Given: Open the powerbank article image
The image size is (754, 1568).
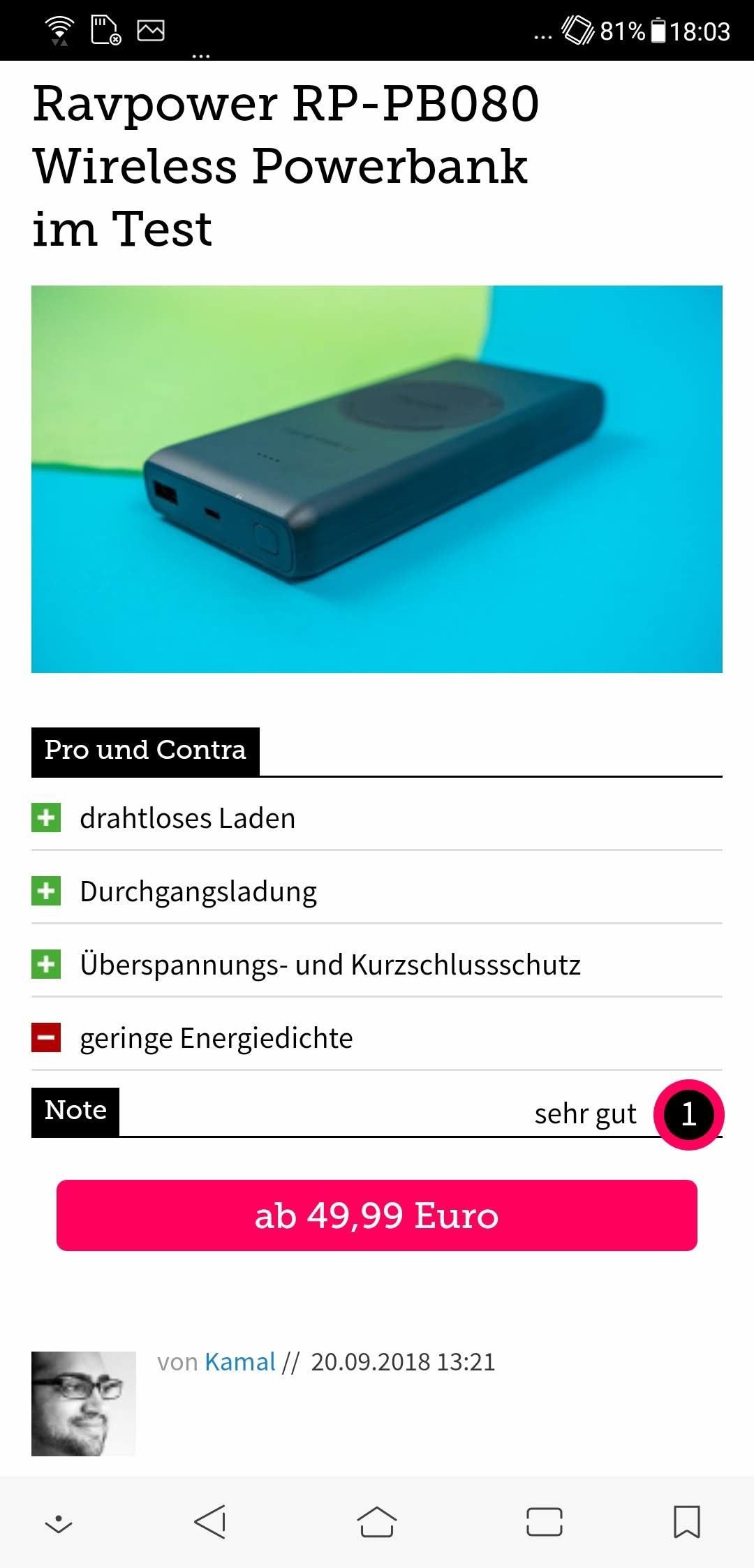Looking at the screenshot, I should pyautogui.click(x=376, y=479).
